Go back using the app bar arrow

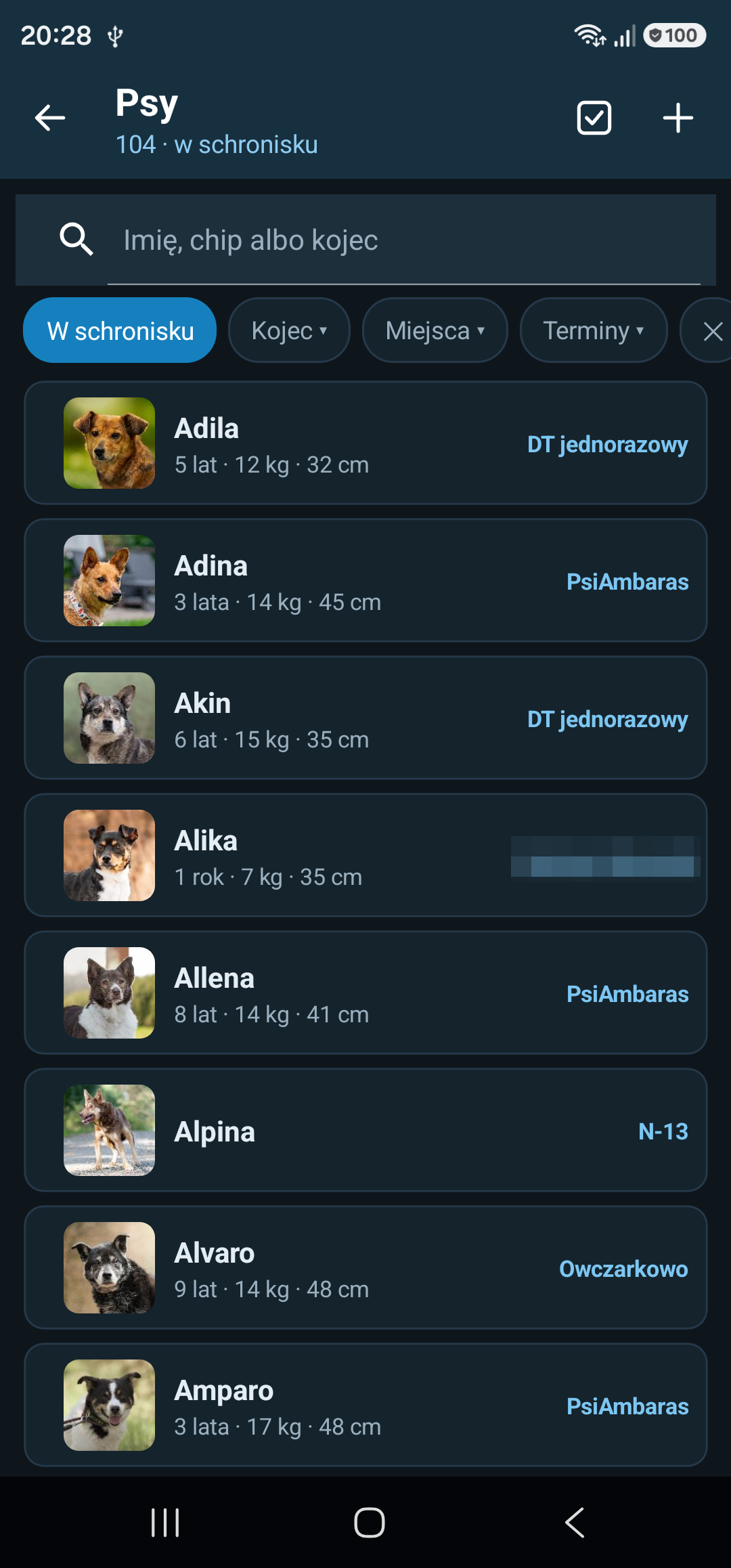point(50,118)
